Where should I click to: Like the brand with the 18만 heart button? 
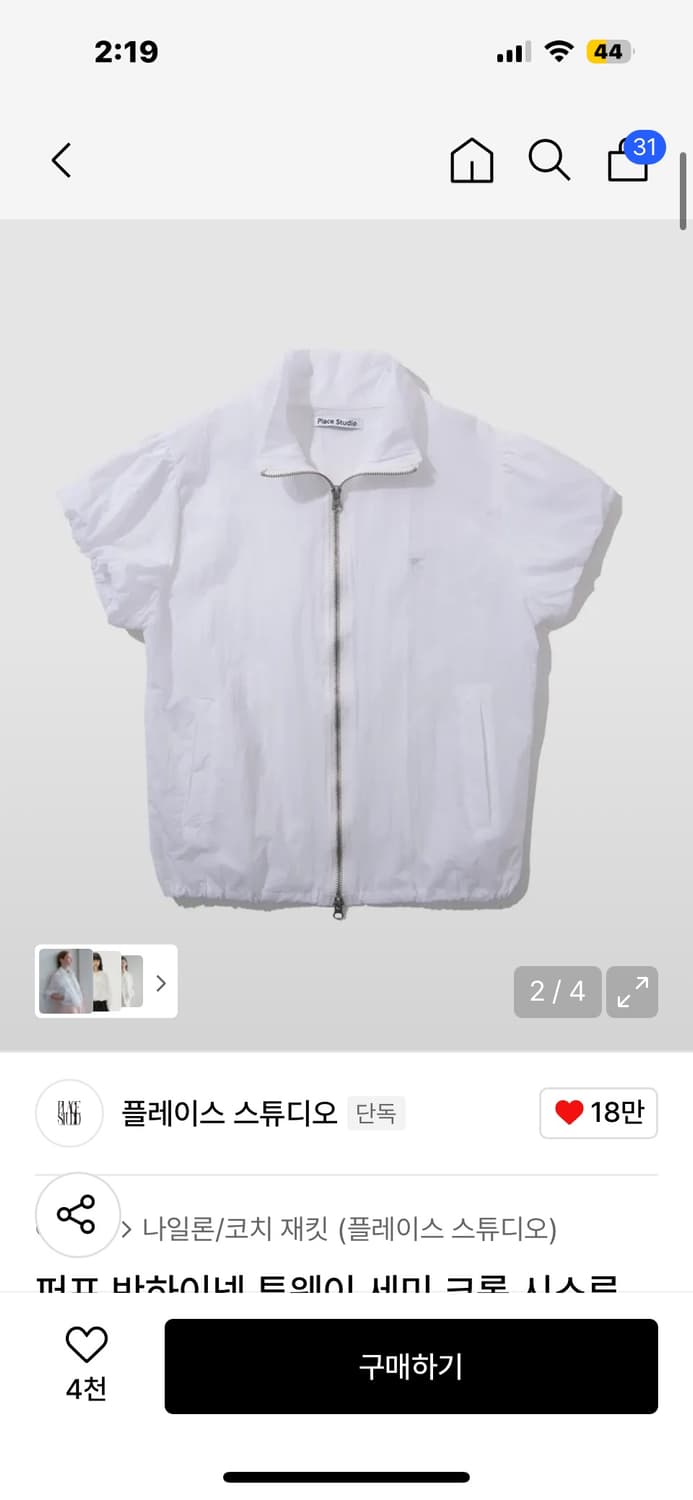[598, 1113]
